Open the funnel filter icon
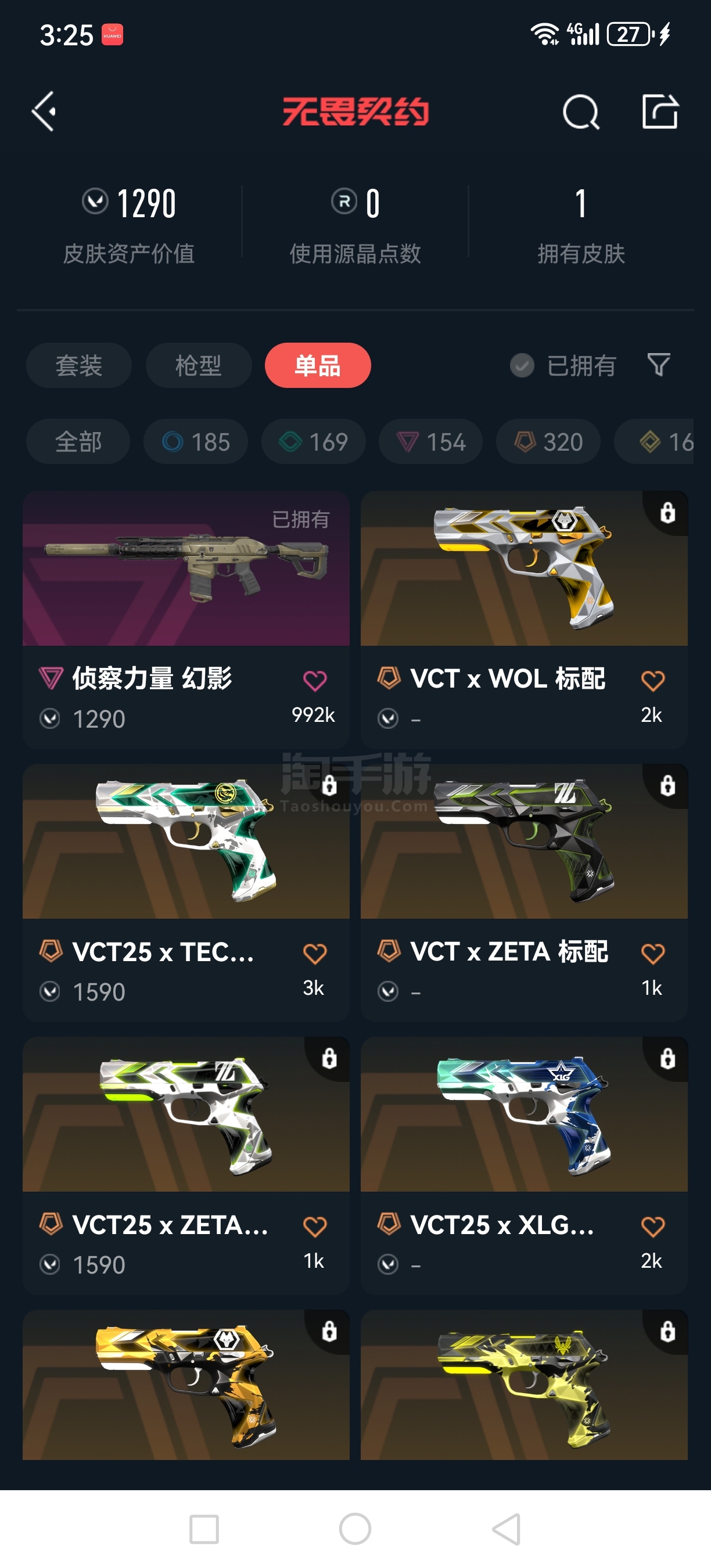 (x=659, y=365)
